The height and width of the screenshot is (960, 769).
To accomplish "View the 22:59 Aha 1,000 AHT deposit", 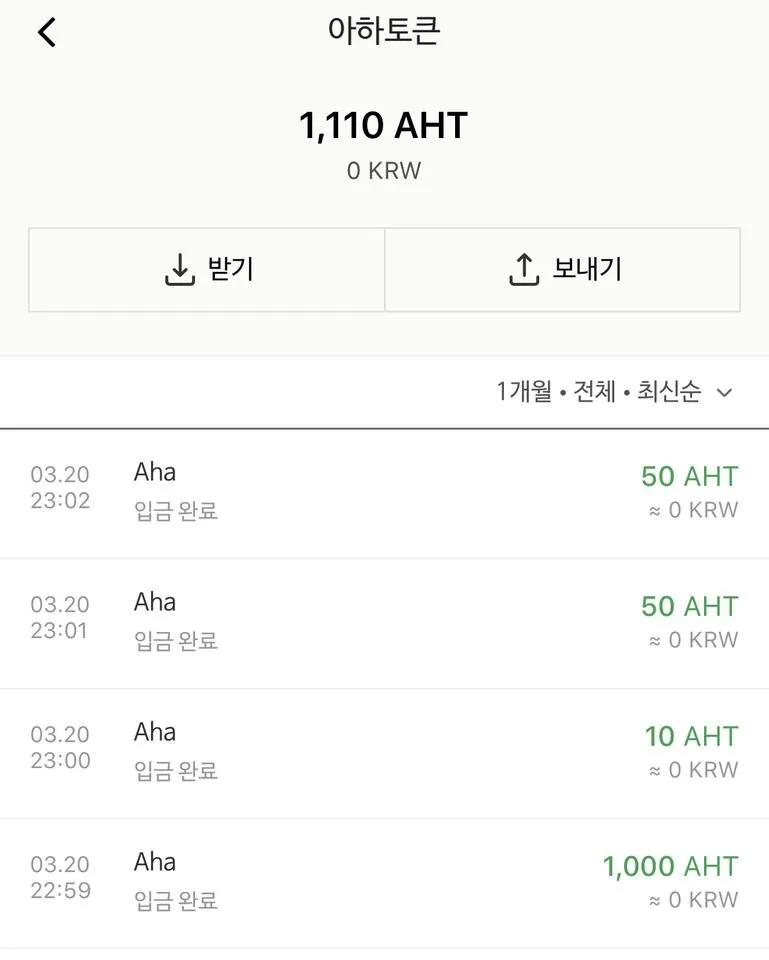I will click(x=384, y=883).
